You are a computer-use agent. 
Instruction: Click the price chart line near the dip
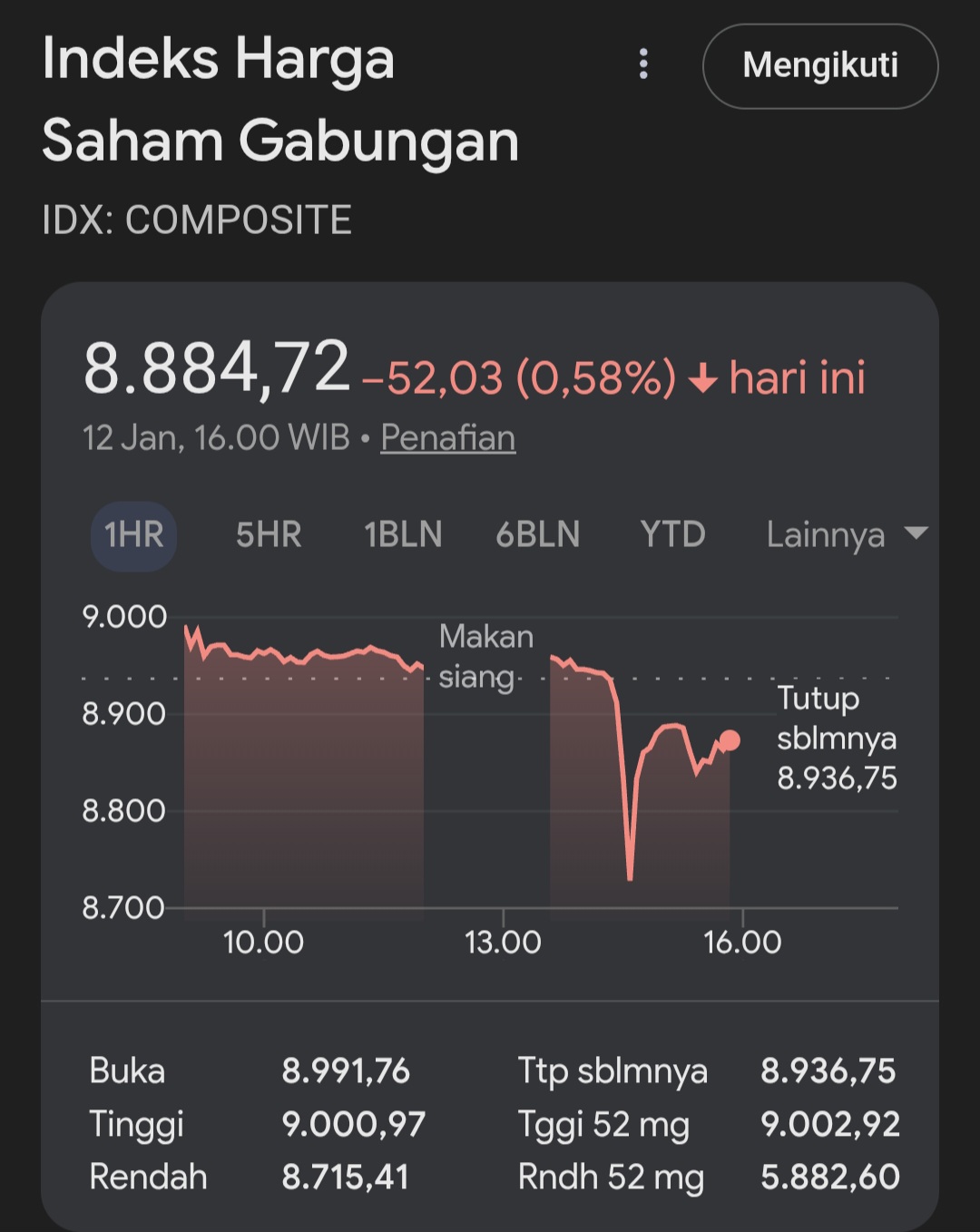click(x=631, y=862)
